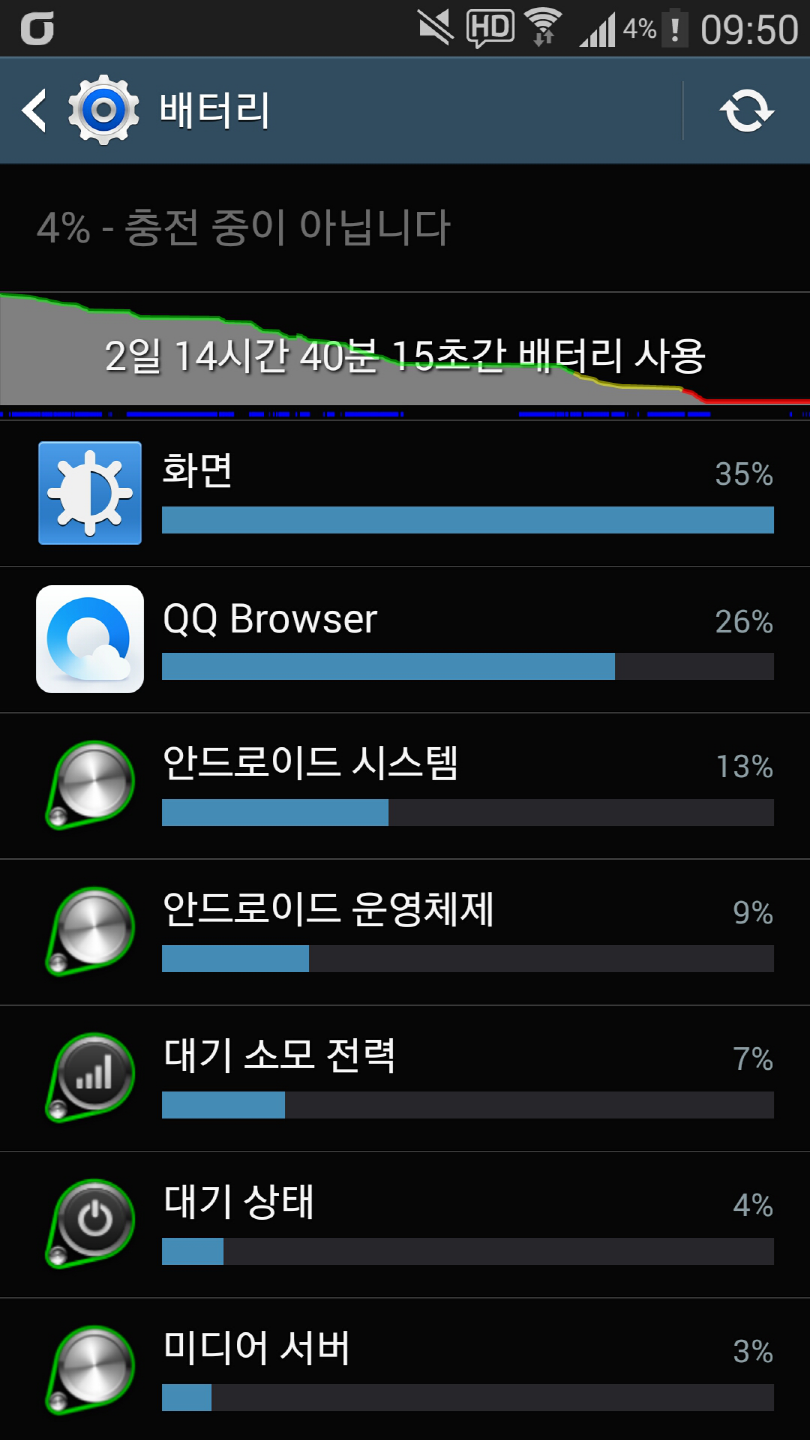Screen dimensions: 810x1440
Task: Open 대기 소모 전력 details
Action: coord(405,1078)
